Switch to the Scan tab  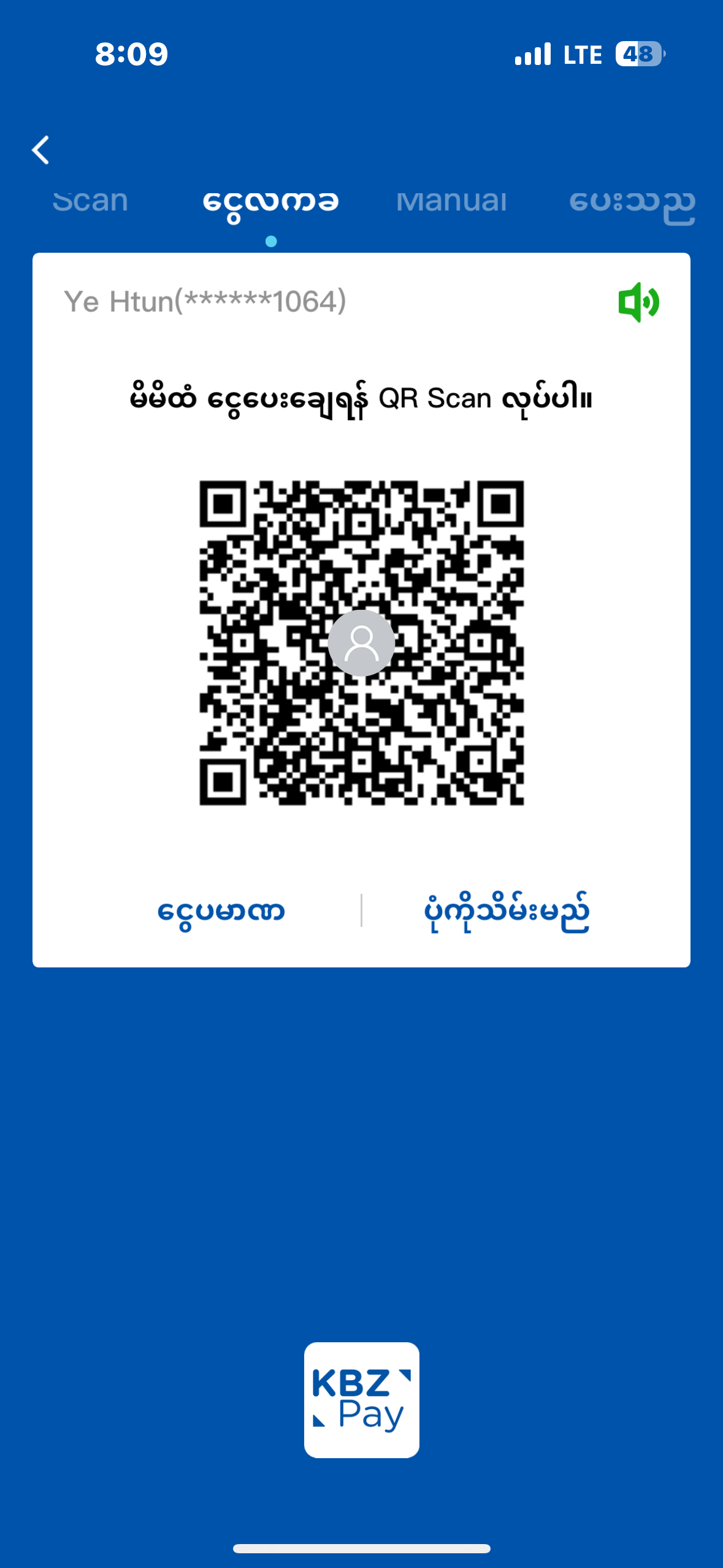90,201
